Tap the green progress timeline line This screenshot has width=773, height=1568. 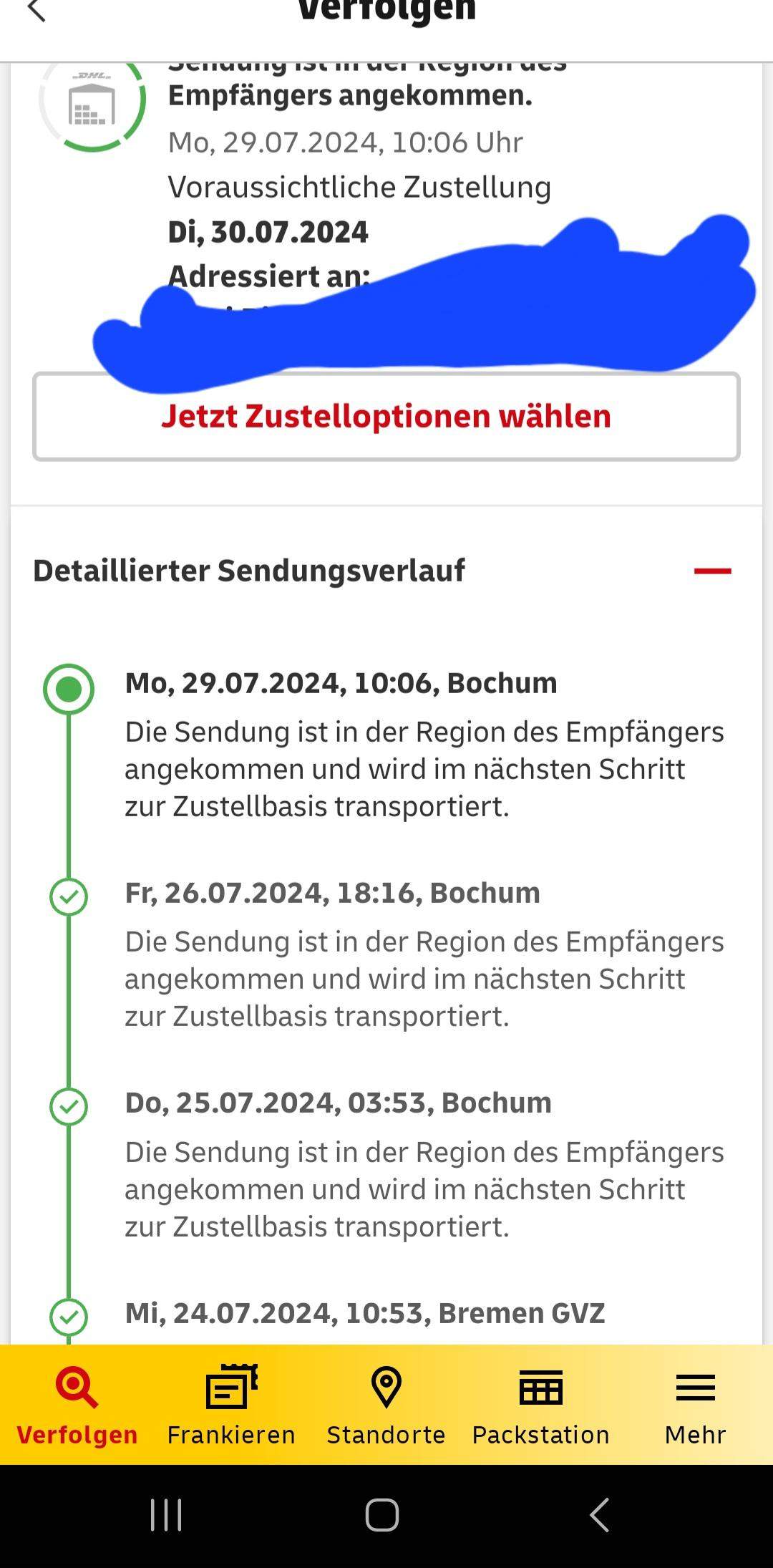pyautogui.click(x=69, y=823)
